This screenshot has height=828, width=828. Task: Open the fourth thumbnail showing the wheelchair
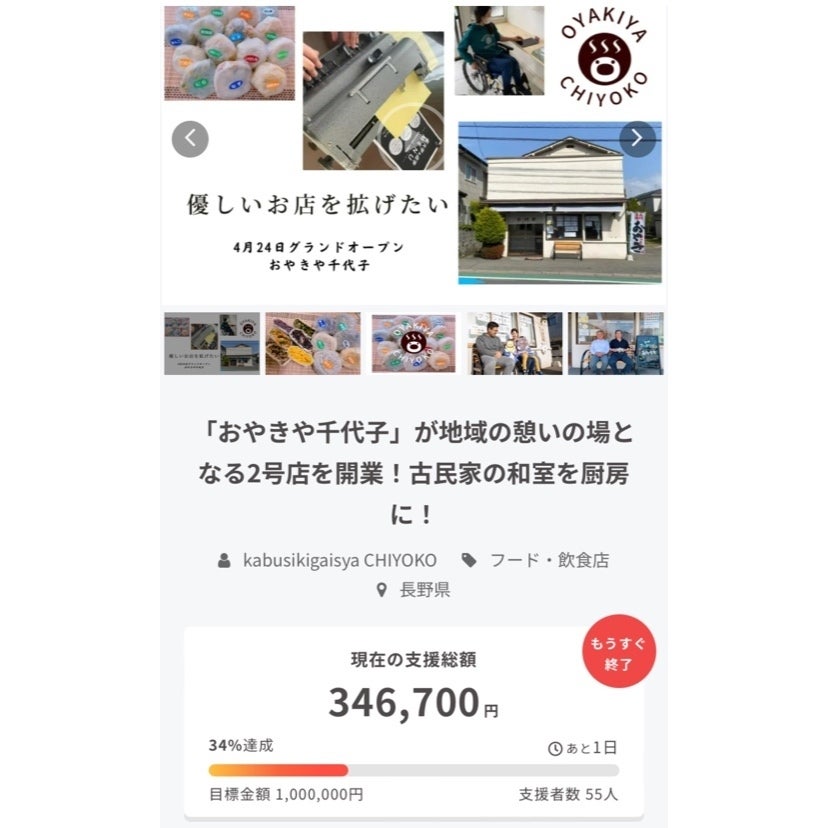[514, 343]
